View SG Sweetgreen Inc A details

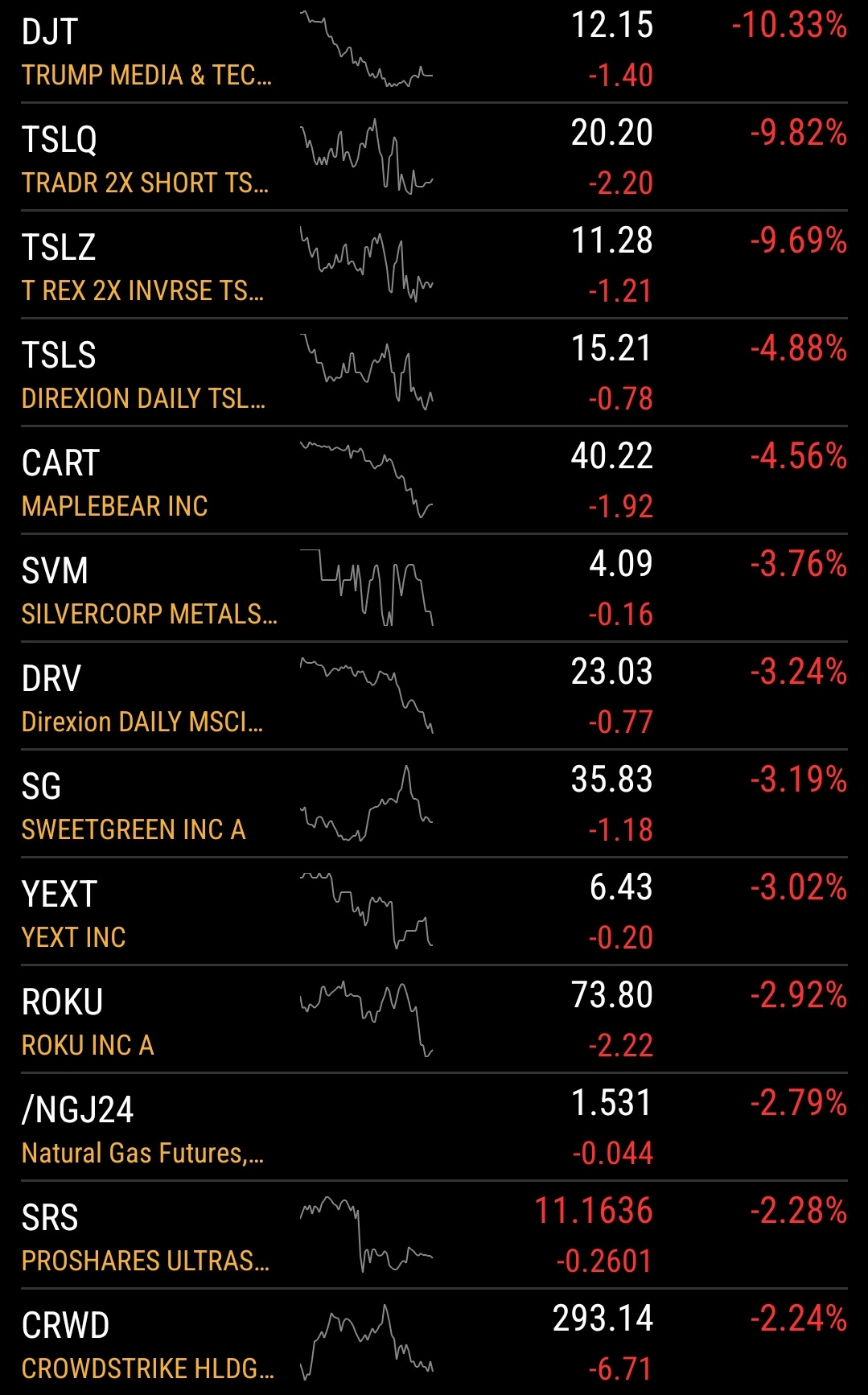pyautogui.click(x=434, y=804)
